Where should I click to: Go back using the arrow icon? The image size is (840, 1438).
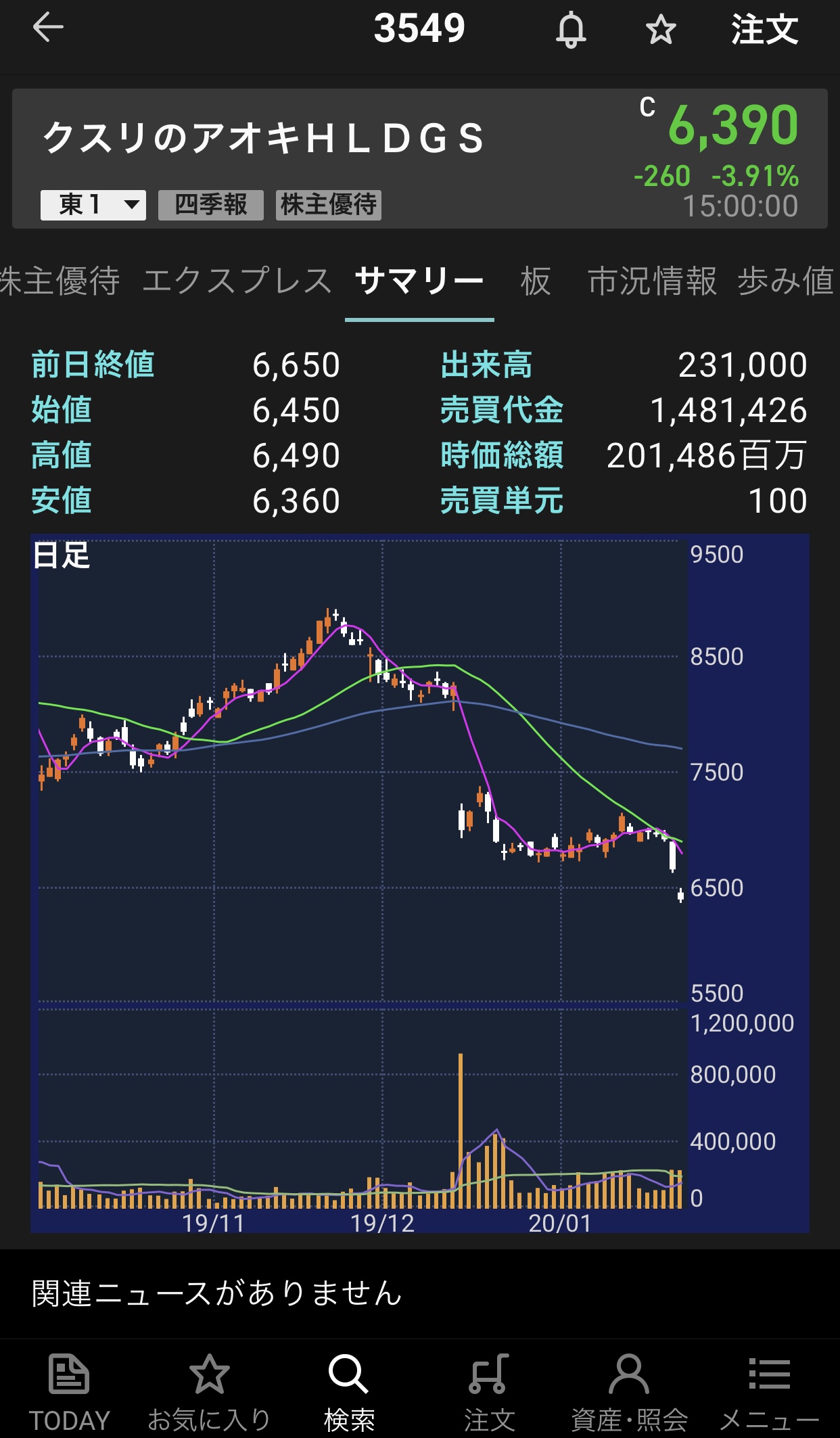click(x=48, y=28)
